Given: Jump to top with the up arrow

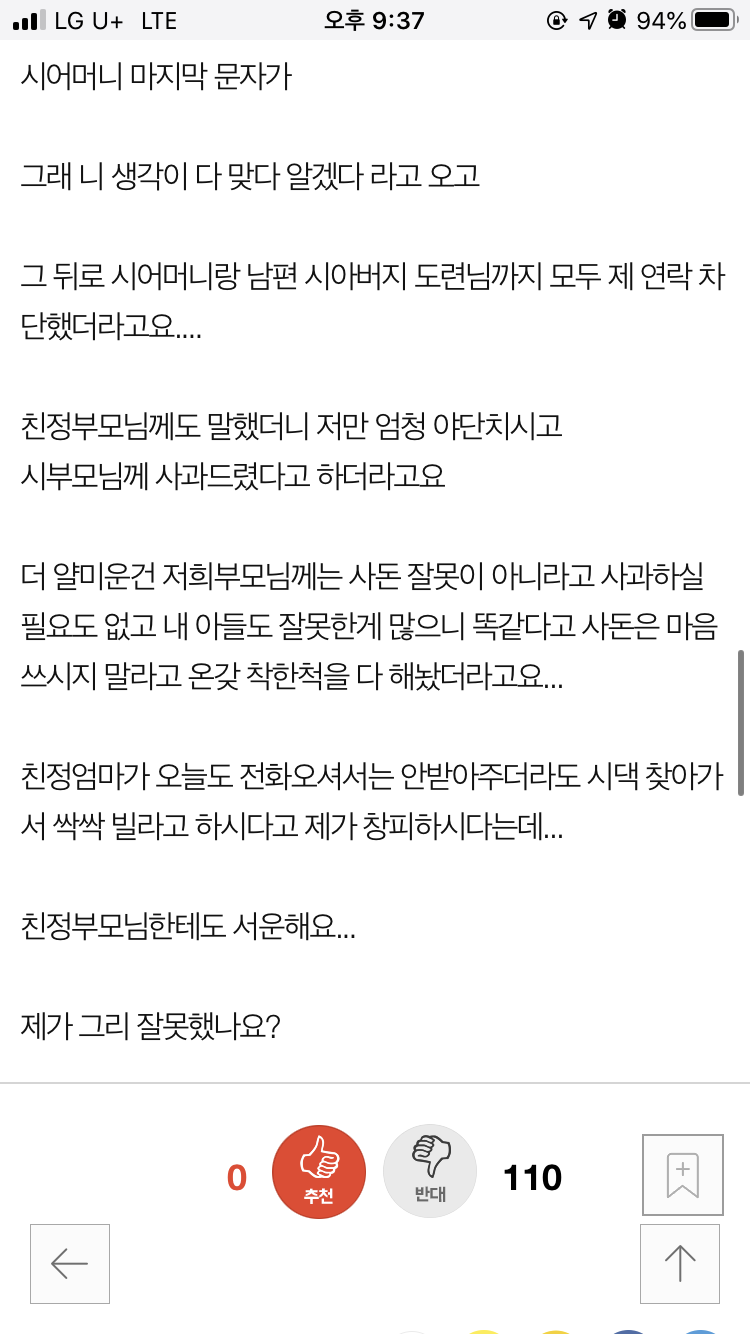Looking at the screenshot, I should click(x=680, y=1263).
